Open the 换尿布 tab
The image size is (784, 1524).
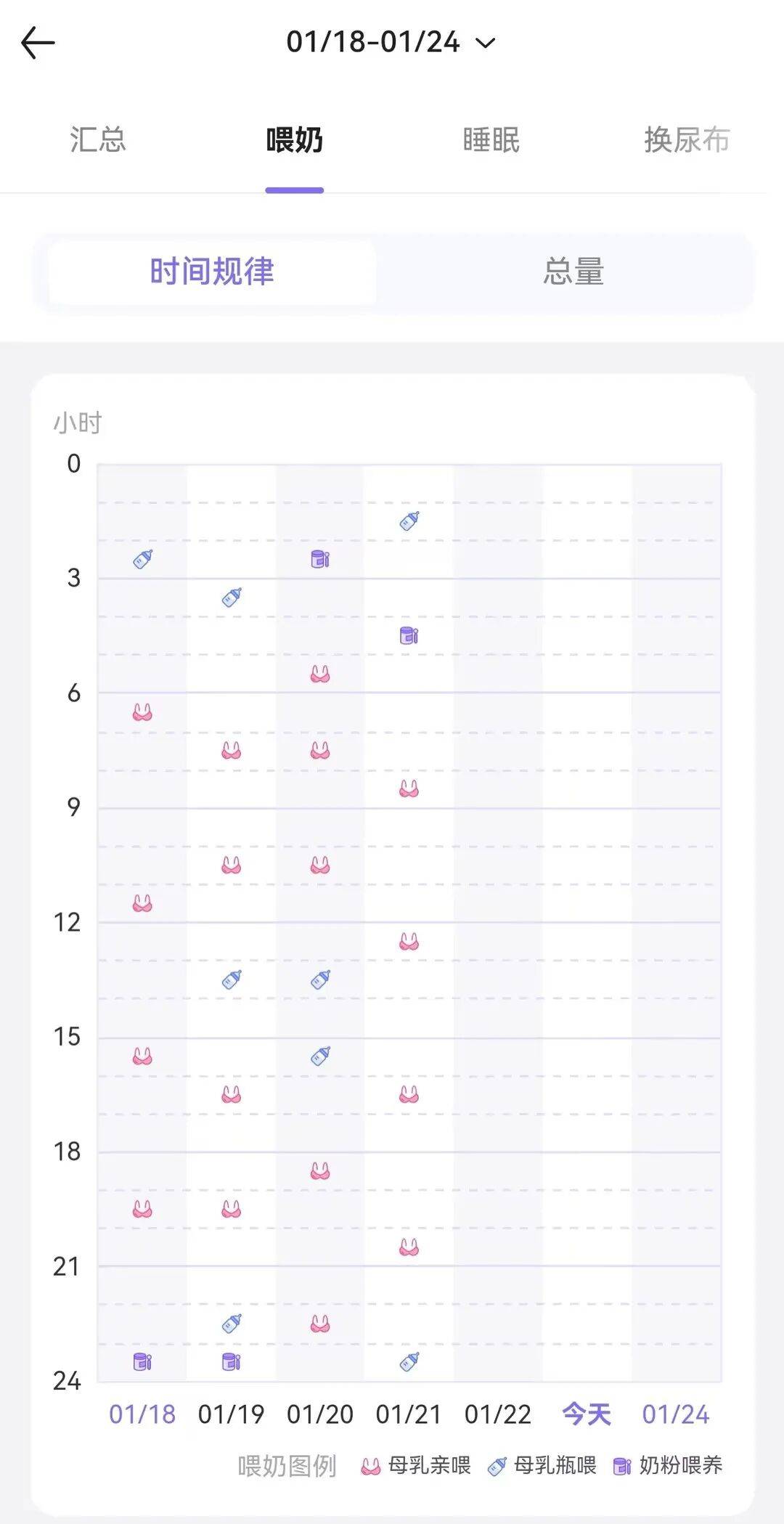pyautogui.click(x=686, y=139)
